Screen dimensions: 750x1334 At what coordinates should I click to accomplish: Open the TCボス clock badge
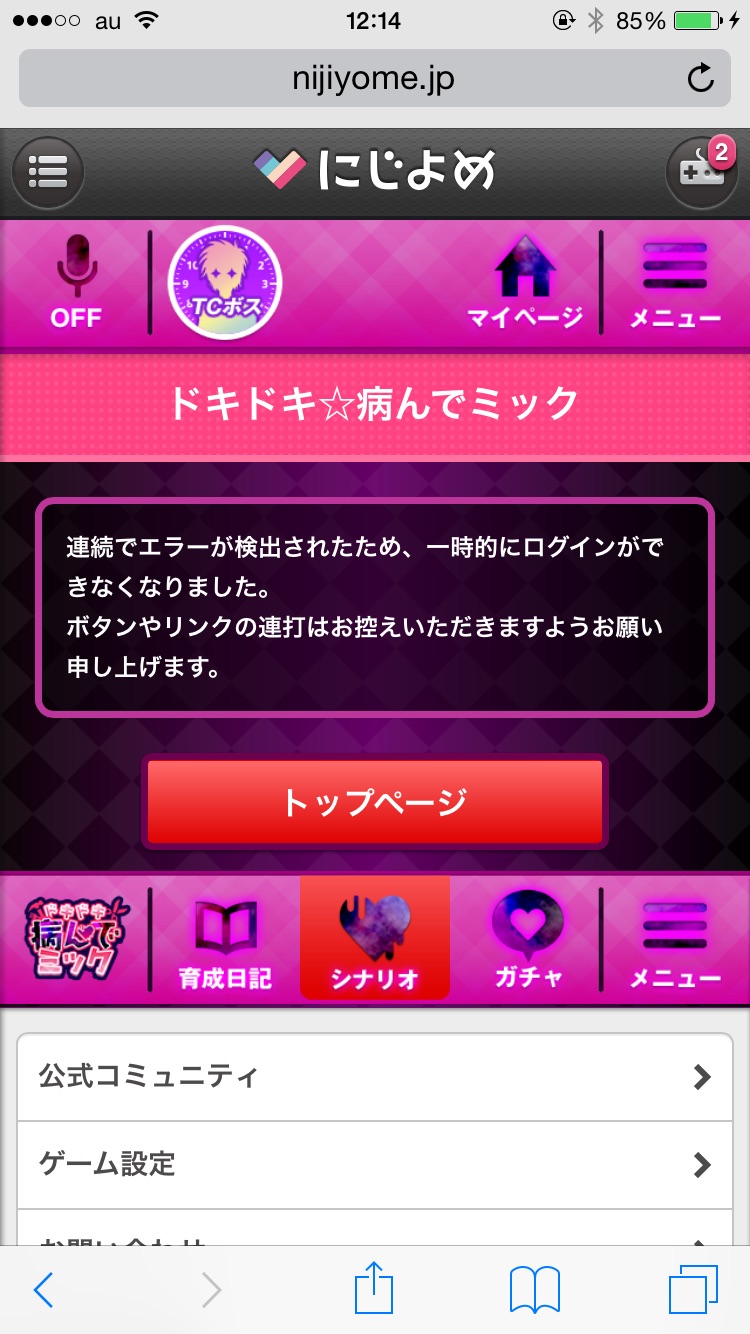click(225, 283)
